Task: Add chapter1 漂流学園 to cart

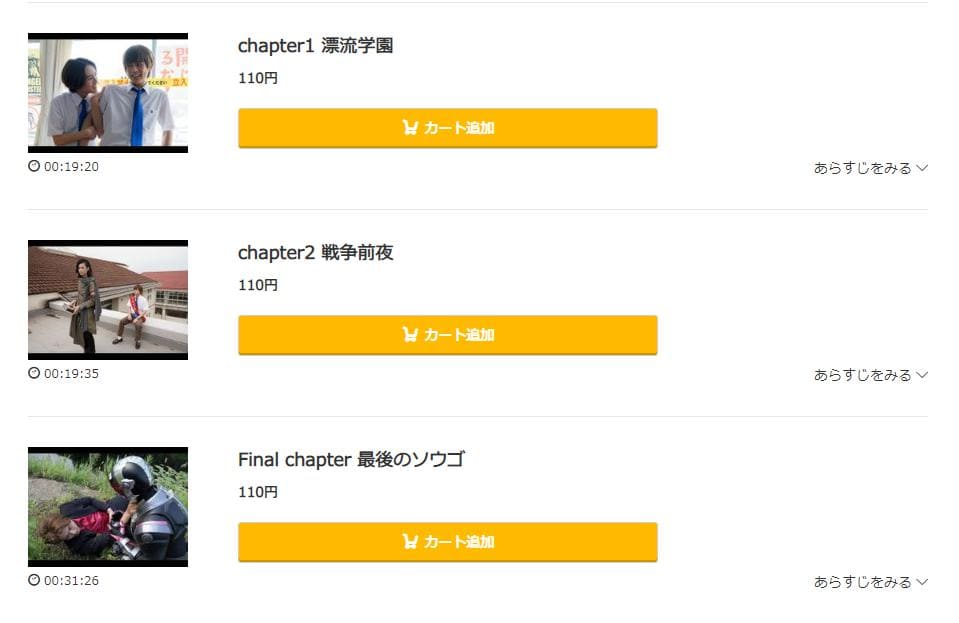Action: [447, 128]
